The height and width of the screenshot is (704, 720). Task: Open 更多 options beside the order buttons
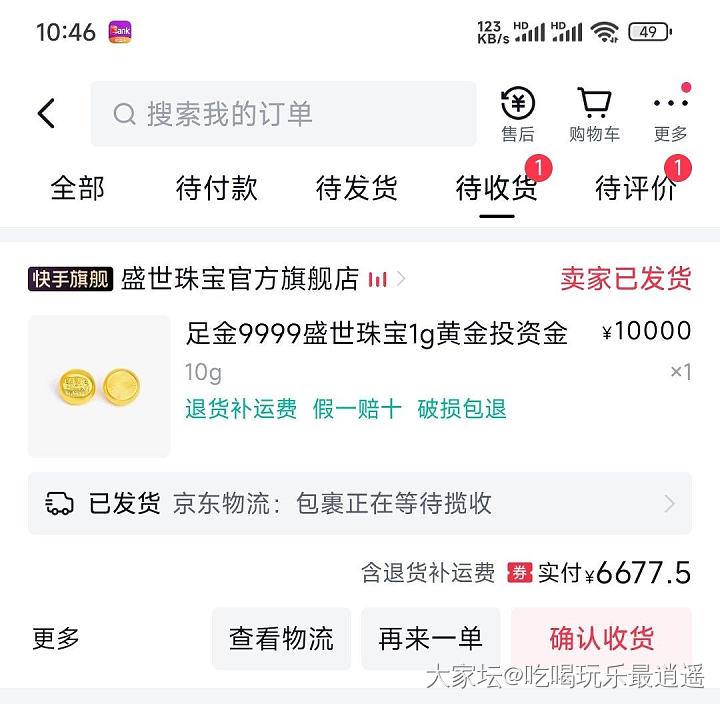(56, 638)
